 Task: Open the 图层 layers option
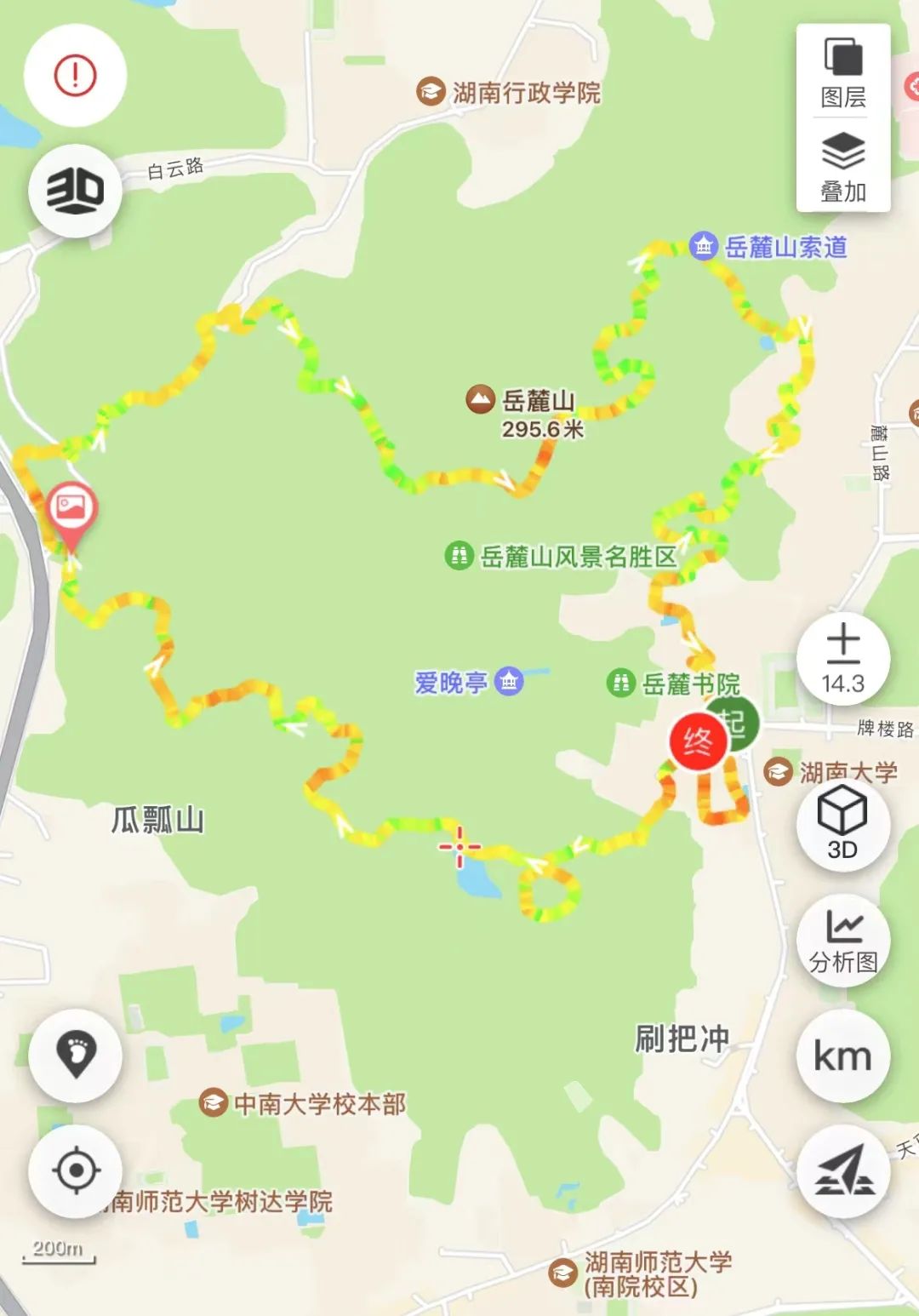coord(842,73)
